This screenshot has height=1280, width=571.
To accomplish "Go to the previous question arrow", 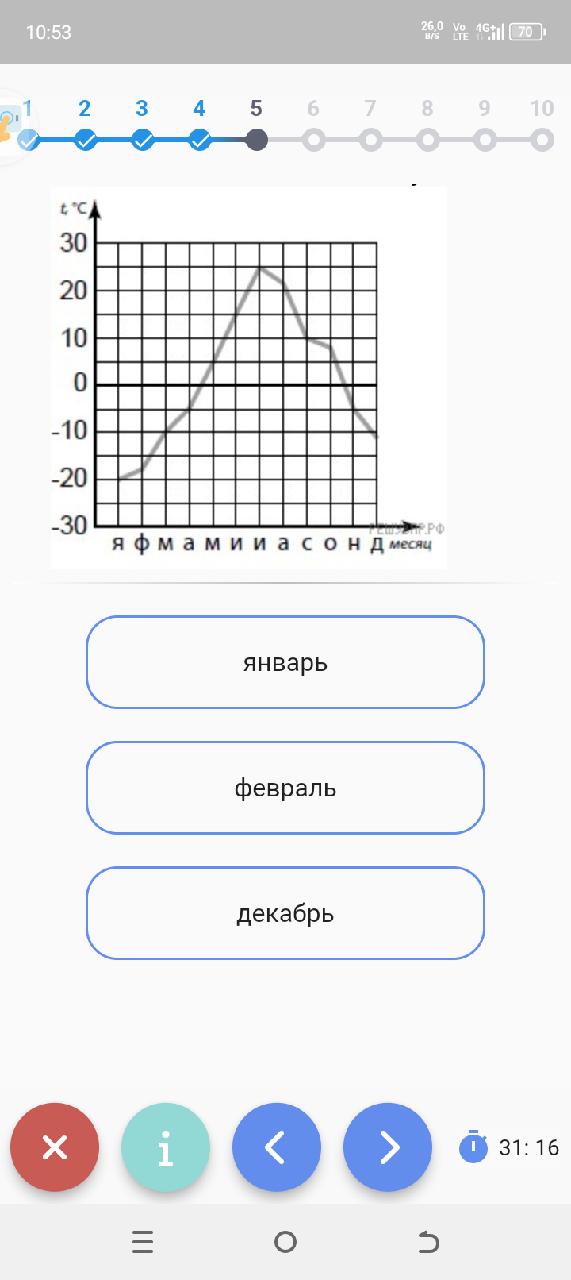I will pos(277,1148).
